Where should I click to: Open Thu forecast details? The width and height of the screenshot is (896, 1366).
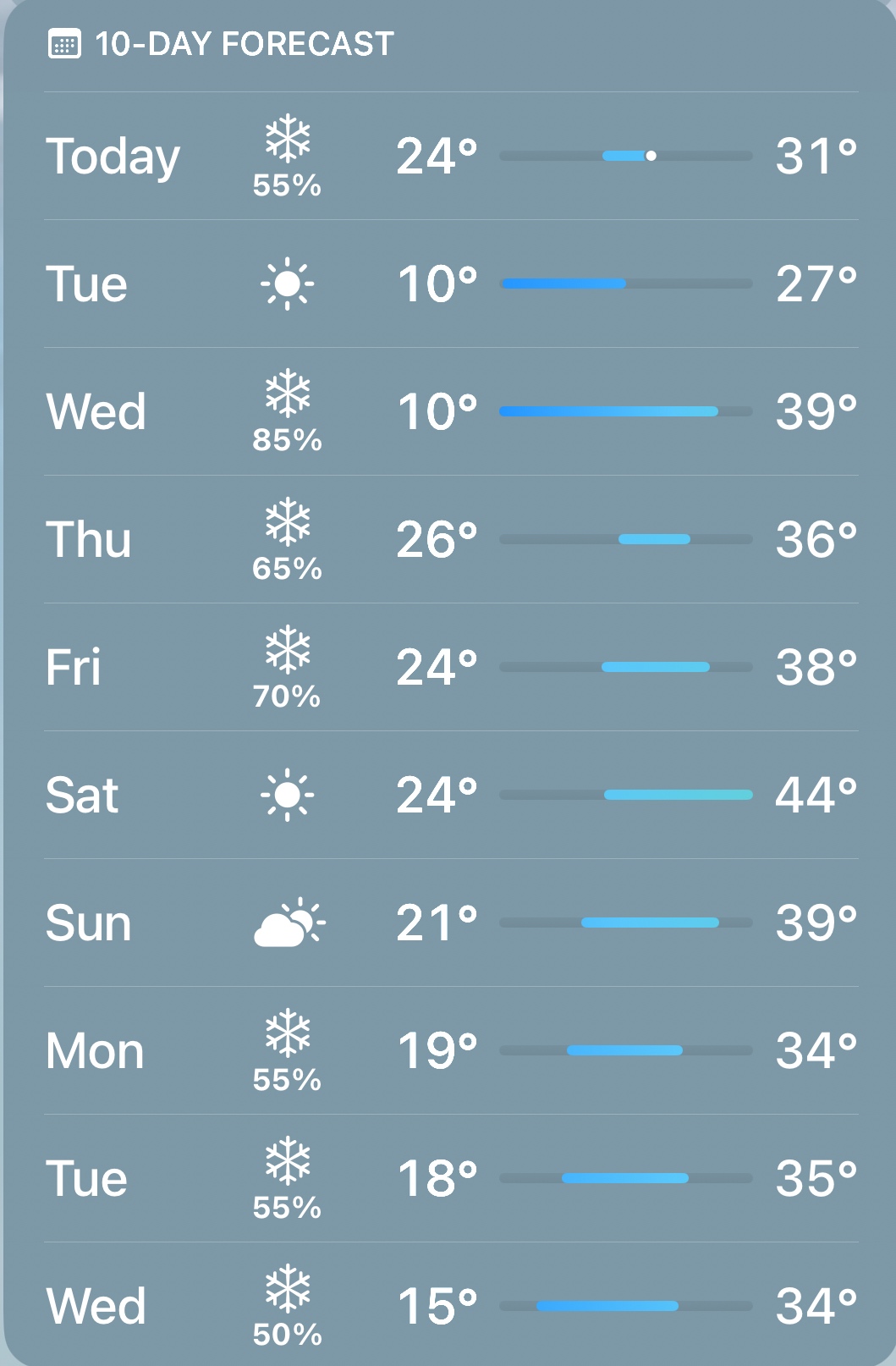pos(450,540)
